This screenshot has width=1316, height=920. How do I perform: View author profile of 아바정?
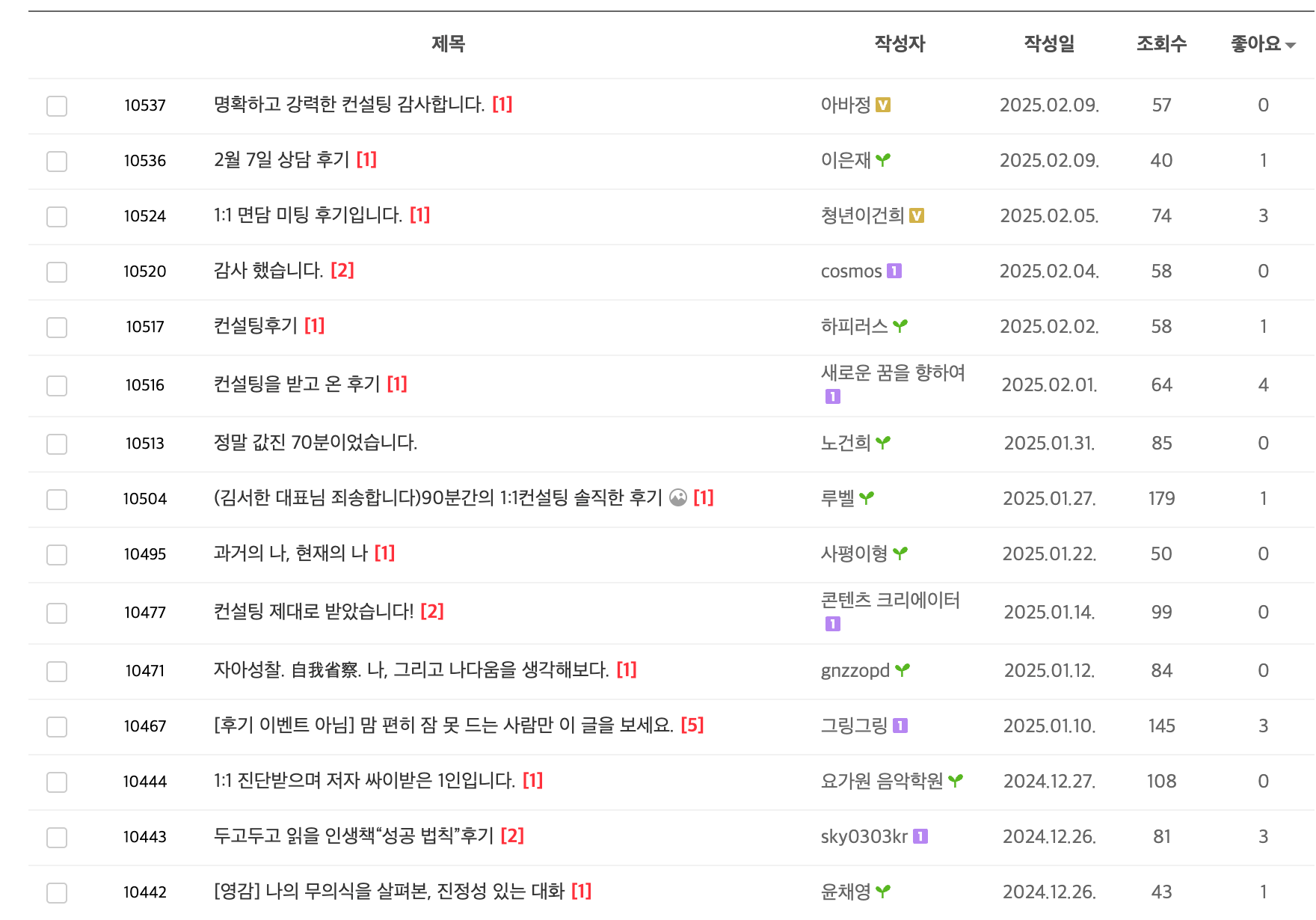tap(846, 105)
